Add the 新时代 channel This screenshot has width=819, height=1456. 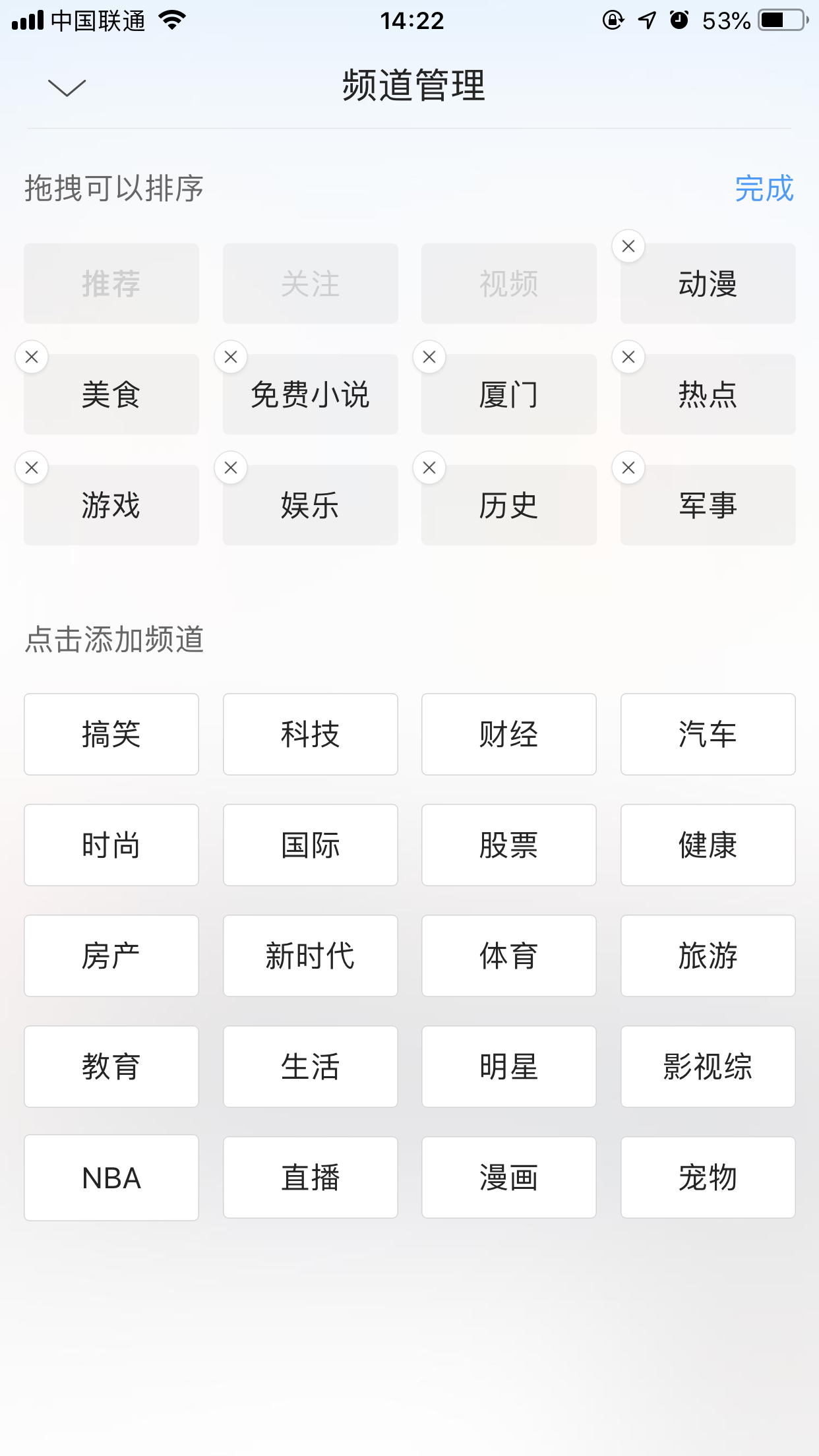pyautogui.click(x=310, y=956)
